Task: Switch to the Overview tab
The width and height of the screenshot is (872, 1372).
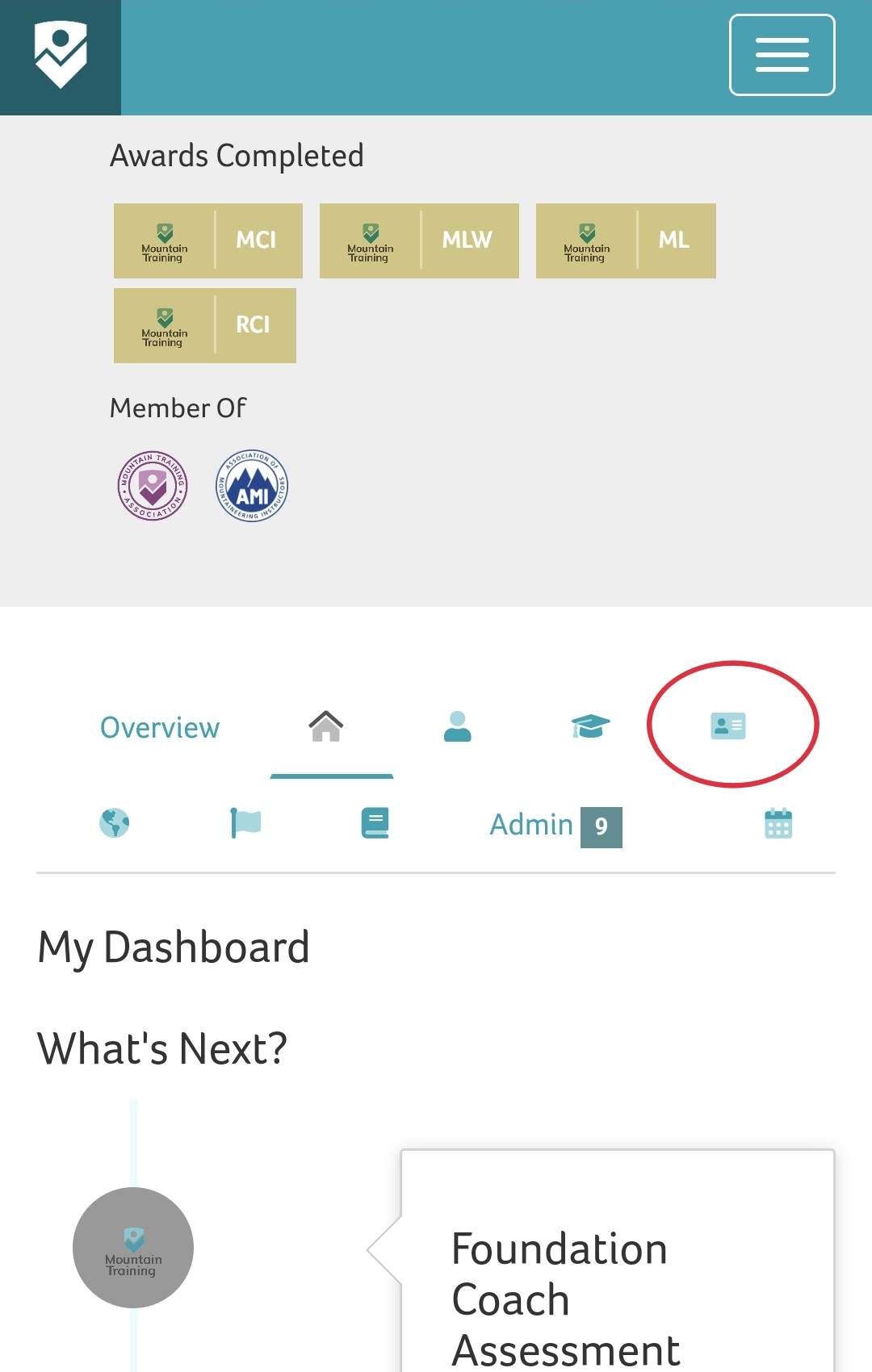Action: pyautogui.click(x=160, y=728)
